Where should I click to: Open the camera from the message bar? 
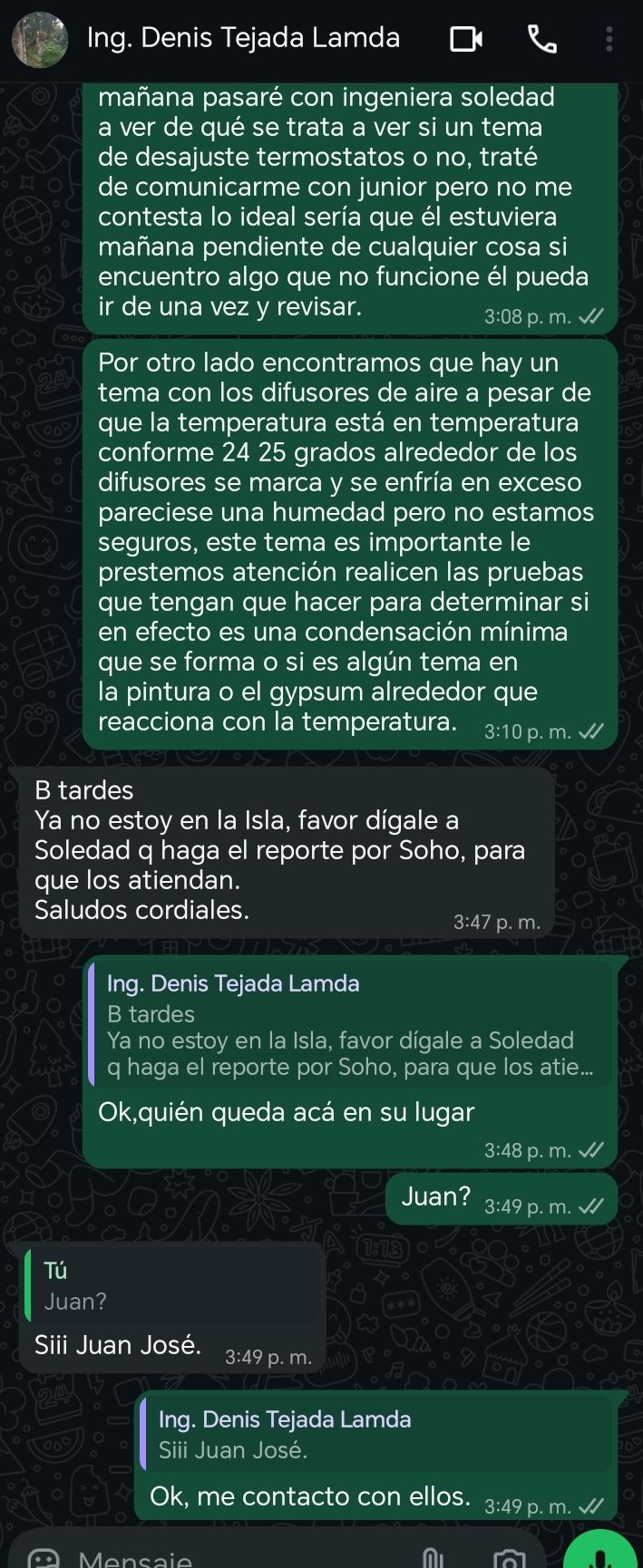pos(509,1559)
